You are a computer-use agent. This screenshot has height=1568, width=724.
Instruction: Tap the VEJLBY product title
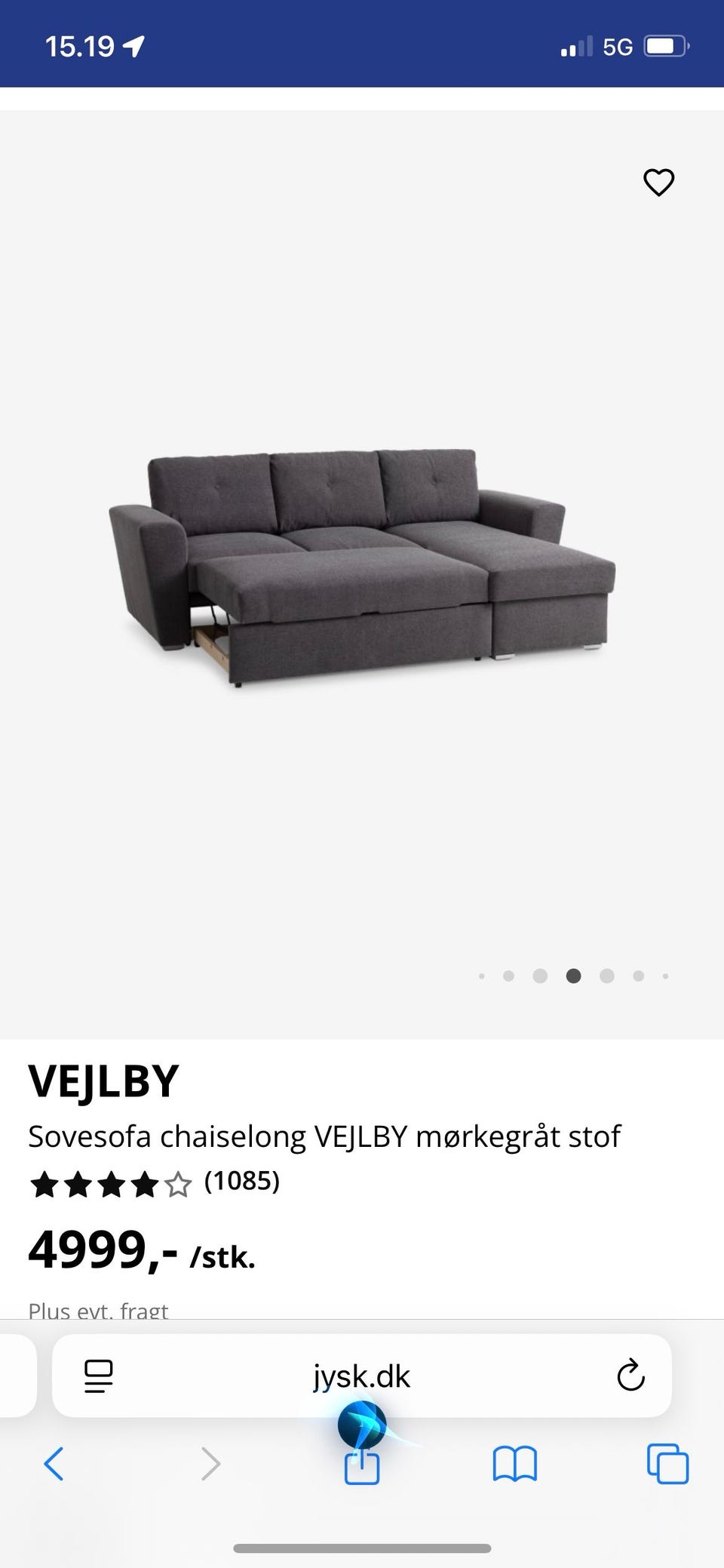point(103,1080)
